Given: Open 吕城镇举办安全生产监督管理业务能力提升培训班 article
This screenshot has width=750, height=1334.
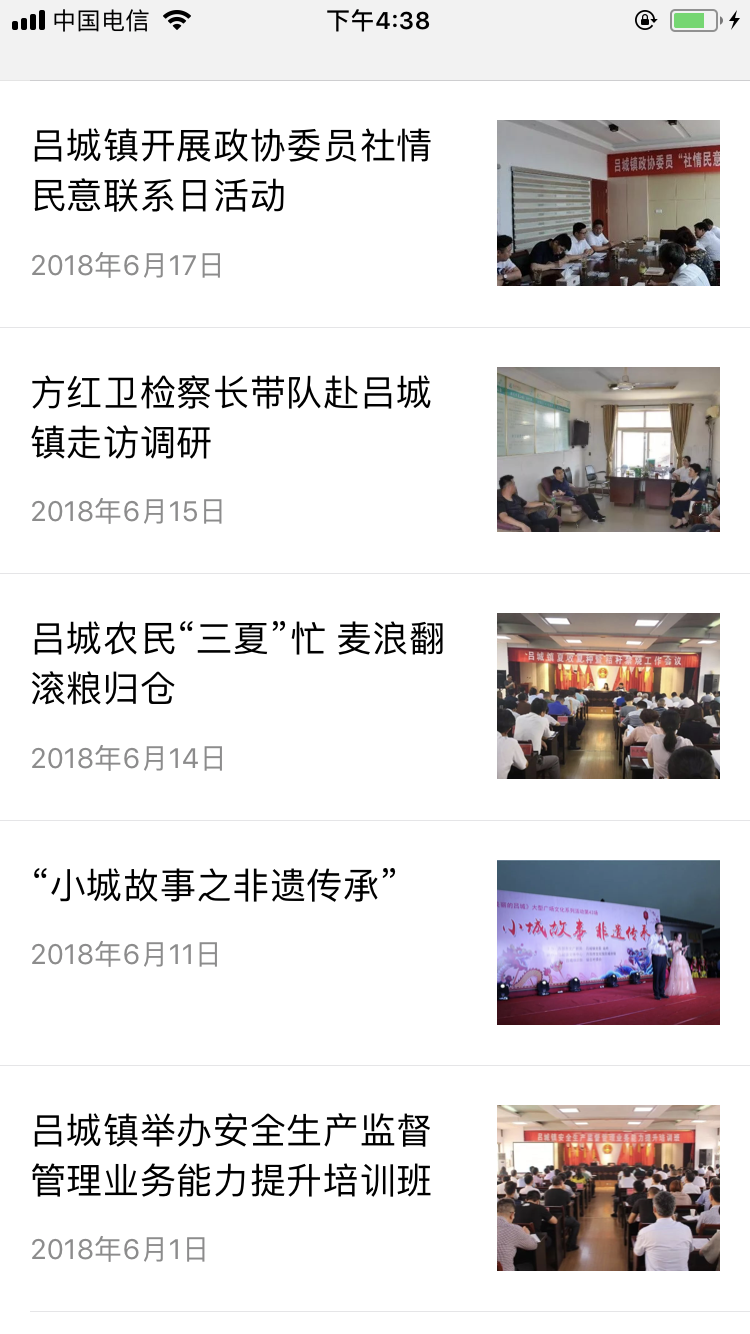Looking at the screenshot, I should pyautogui.click(x=232, y=1156).
